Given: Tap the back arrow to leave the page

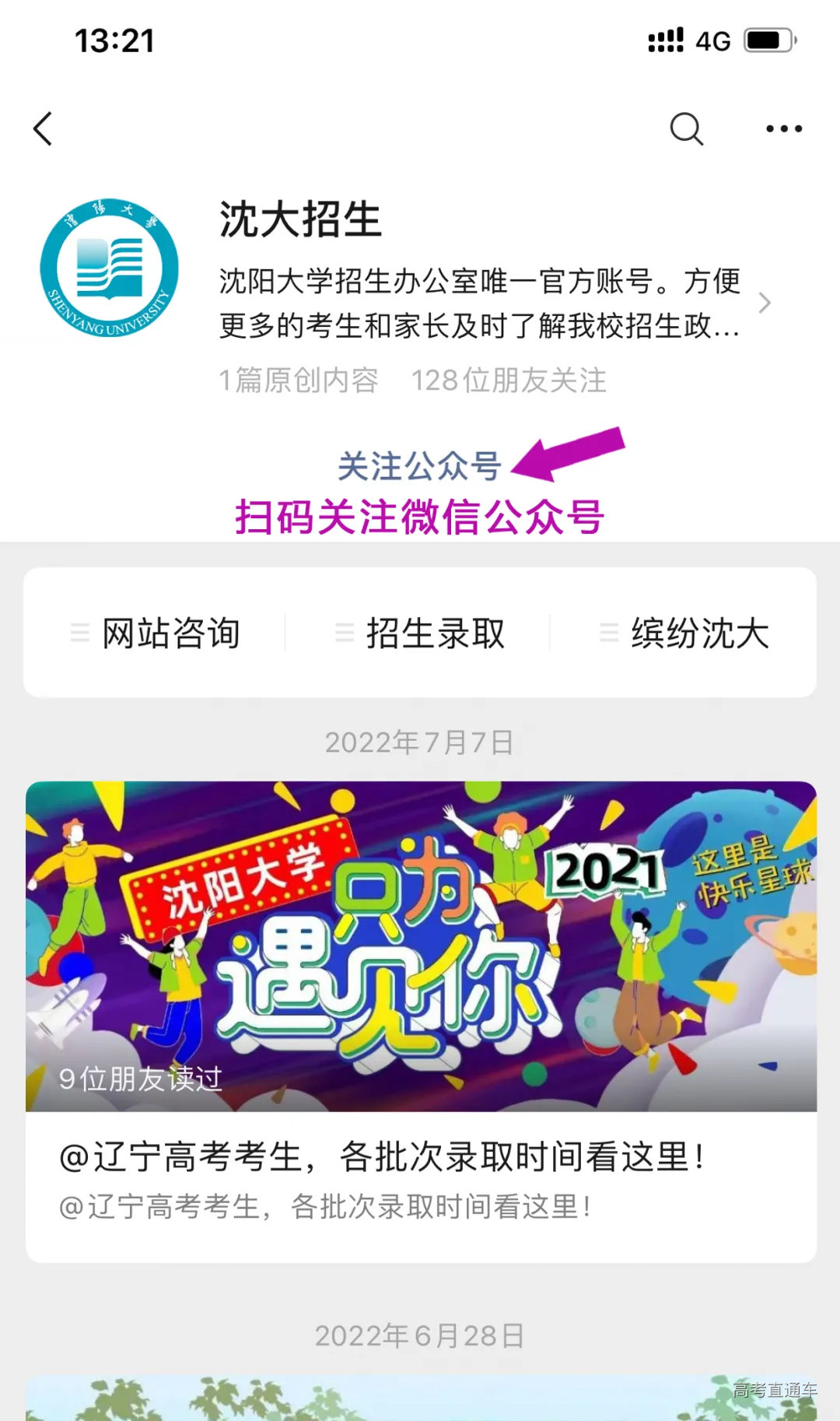Looking at the screenshot, I should tap(44, 128).
